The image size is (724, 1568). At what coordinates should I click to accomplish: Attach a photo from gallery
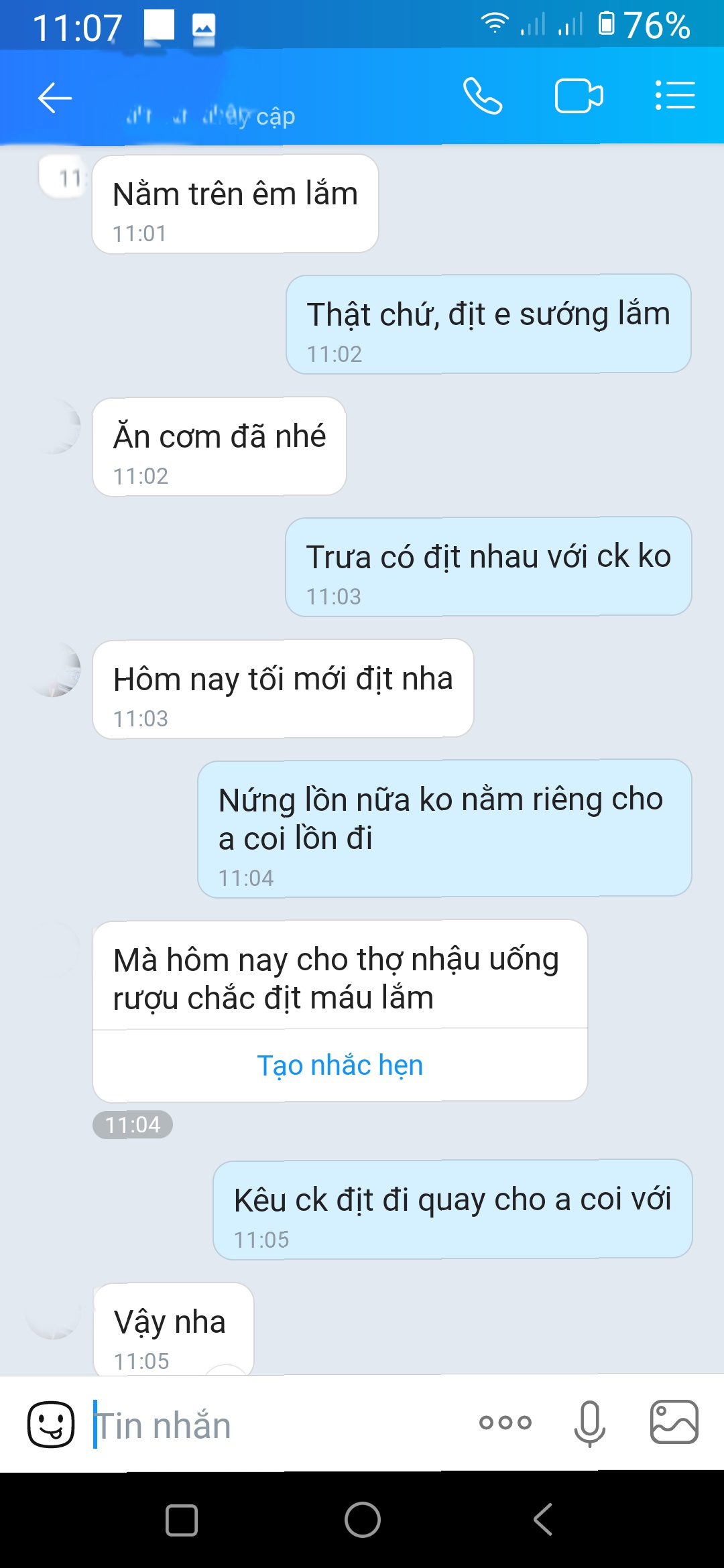674,1422
